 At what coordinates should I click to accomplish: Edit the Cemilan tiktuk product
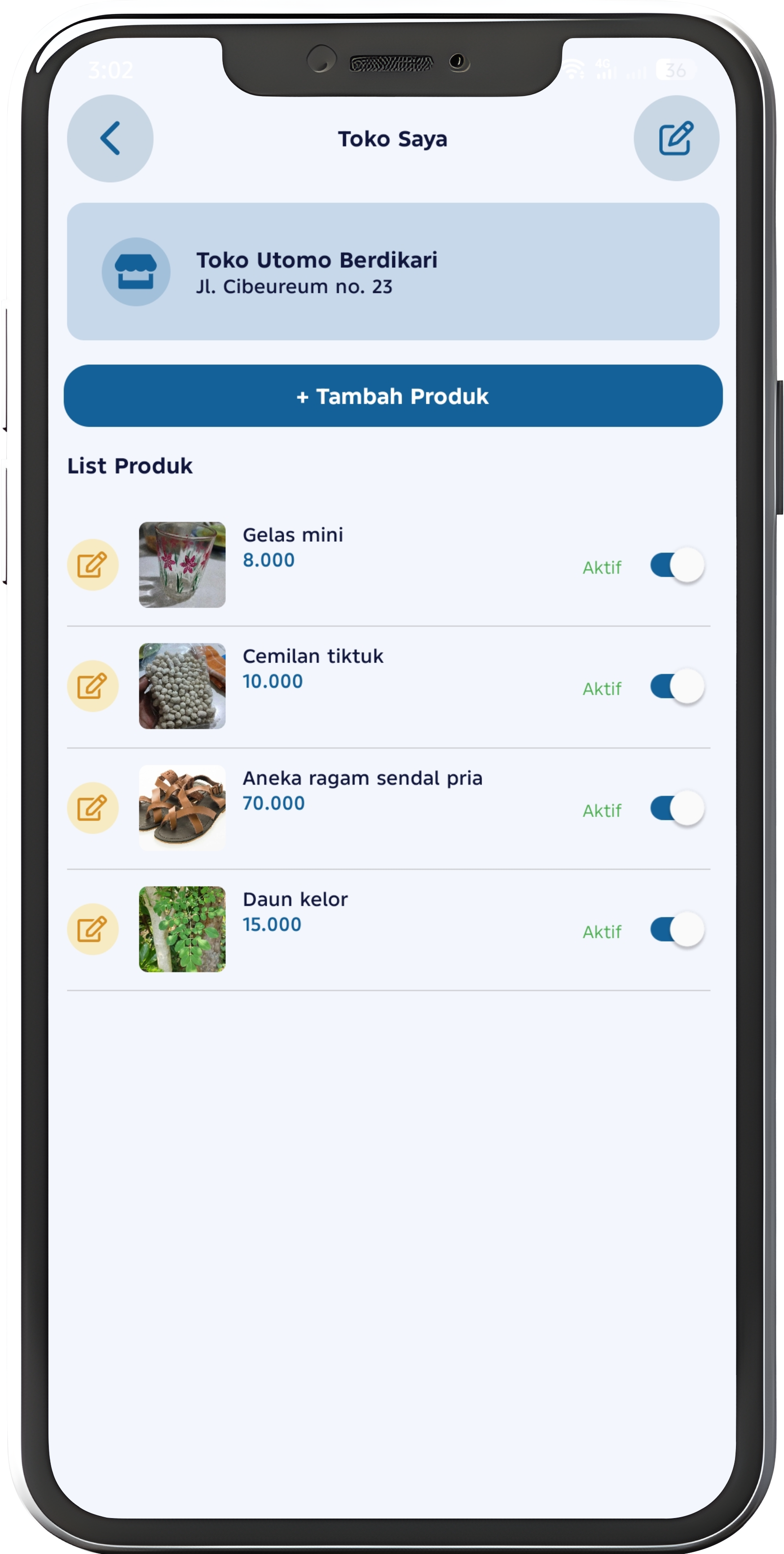pos(92,686)
